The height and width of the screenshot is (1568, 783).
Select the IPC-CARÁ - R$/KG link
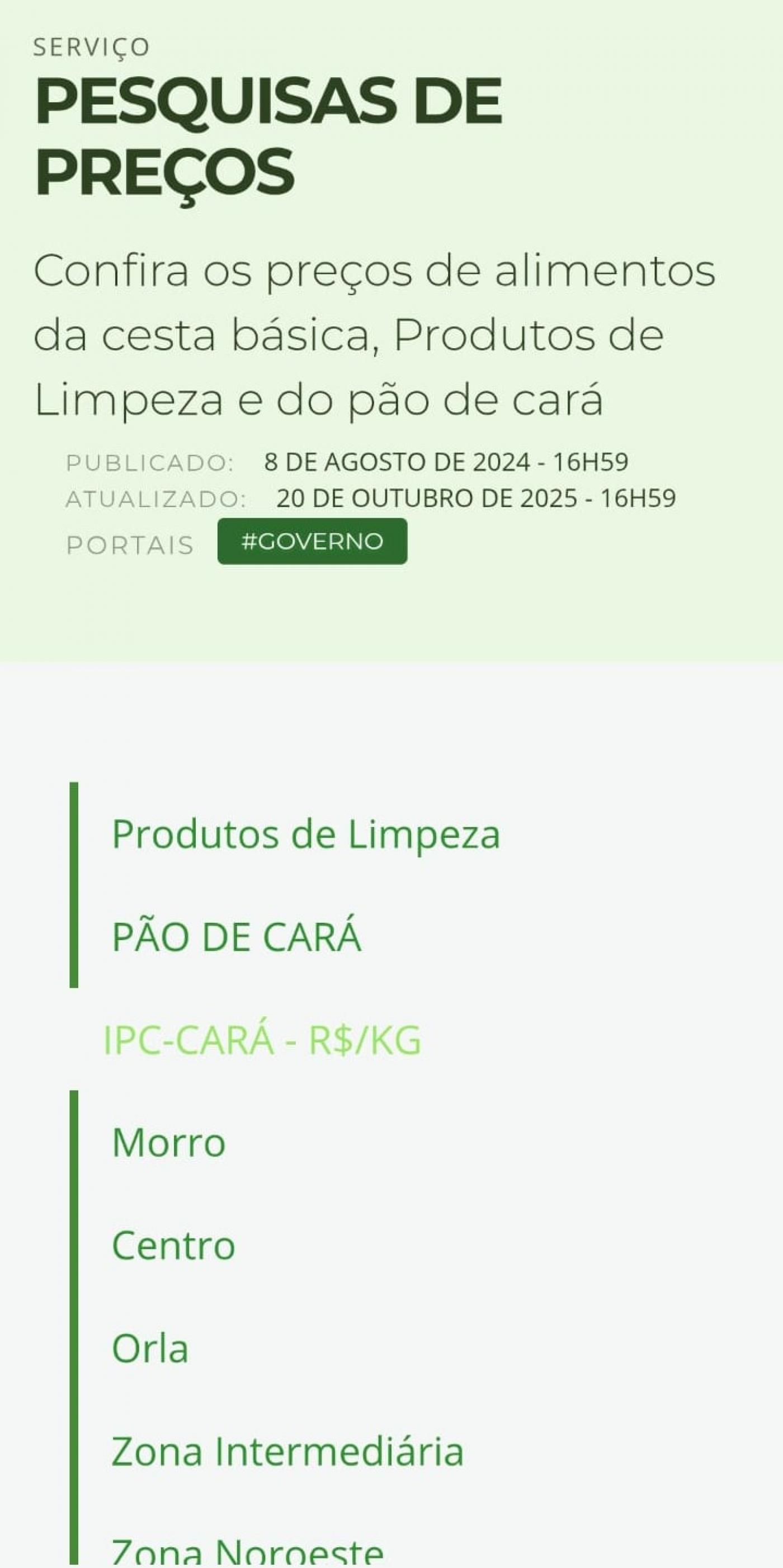262,1040
